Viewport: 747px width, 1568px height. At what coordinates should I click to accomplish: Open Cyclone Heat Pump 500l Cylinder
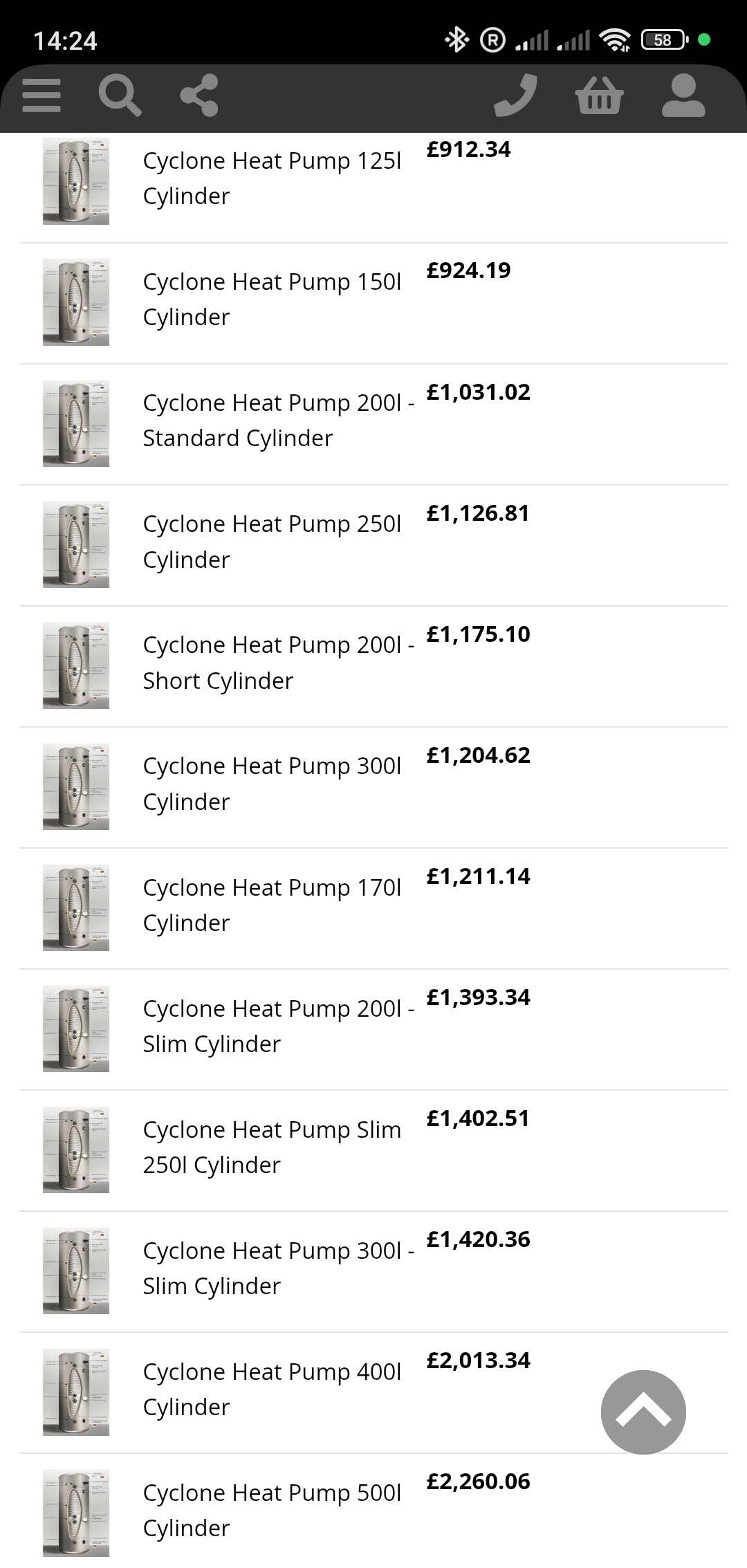[272, 1510]
